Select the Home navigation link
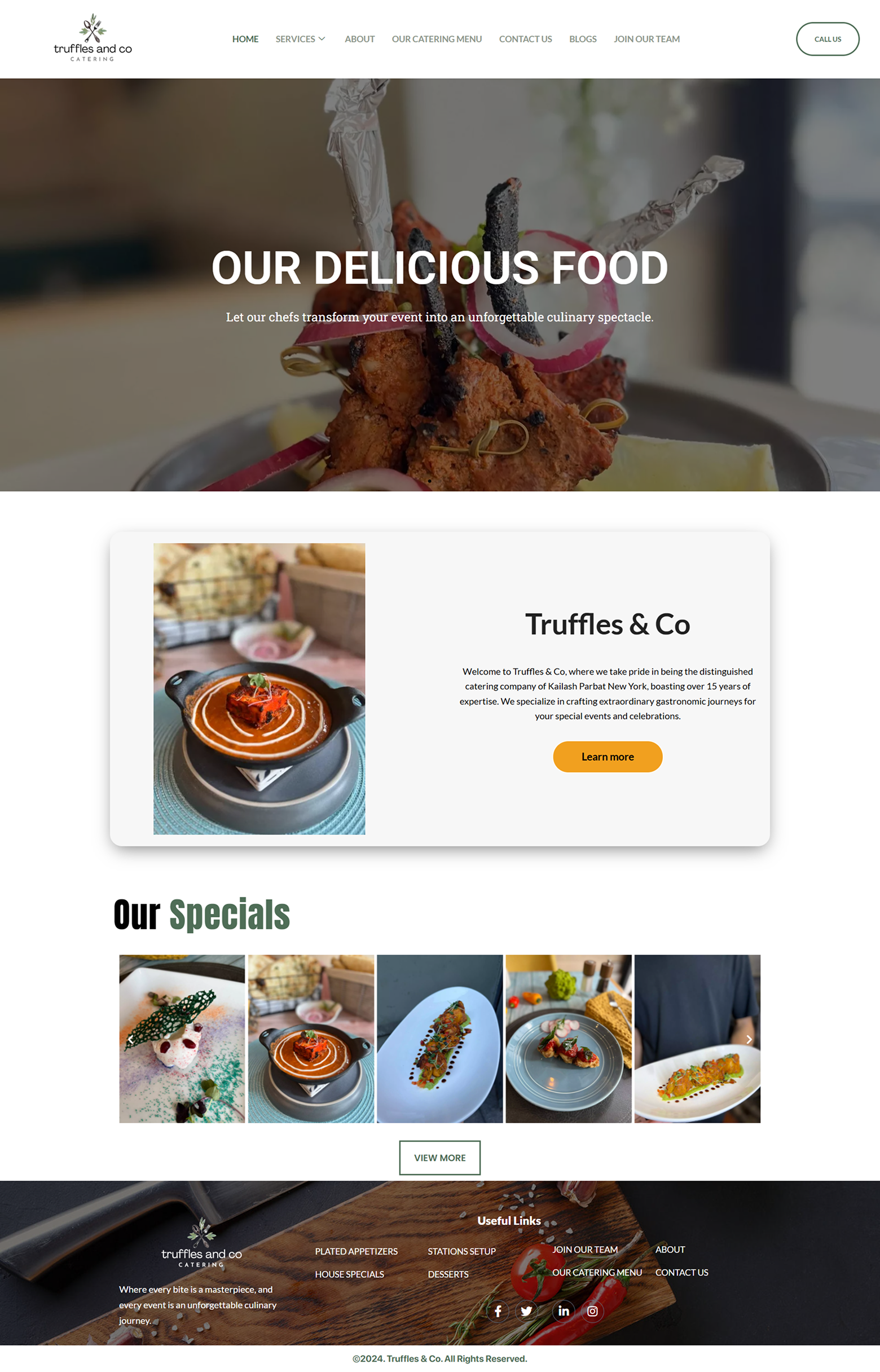 (x=245, y=39)
